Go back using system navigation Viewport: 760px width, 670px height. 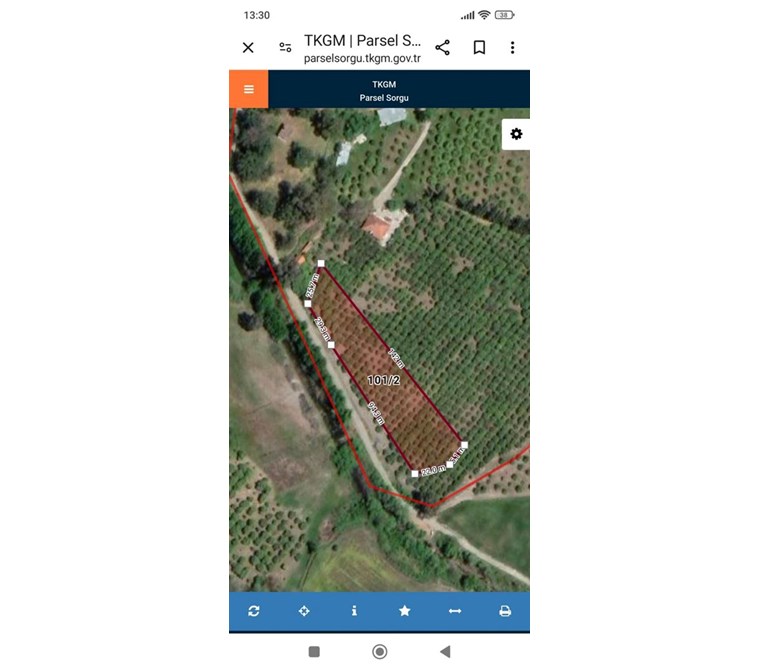pyautogui.click(x=445, y=651)
